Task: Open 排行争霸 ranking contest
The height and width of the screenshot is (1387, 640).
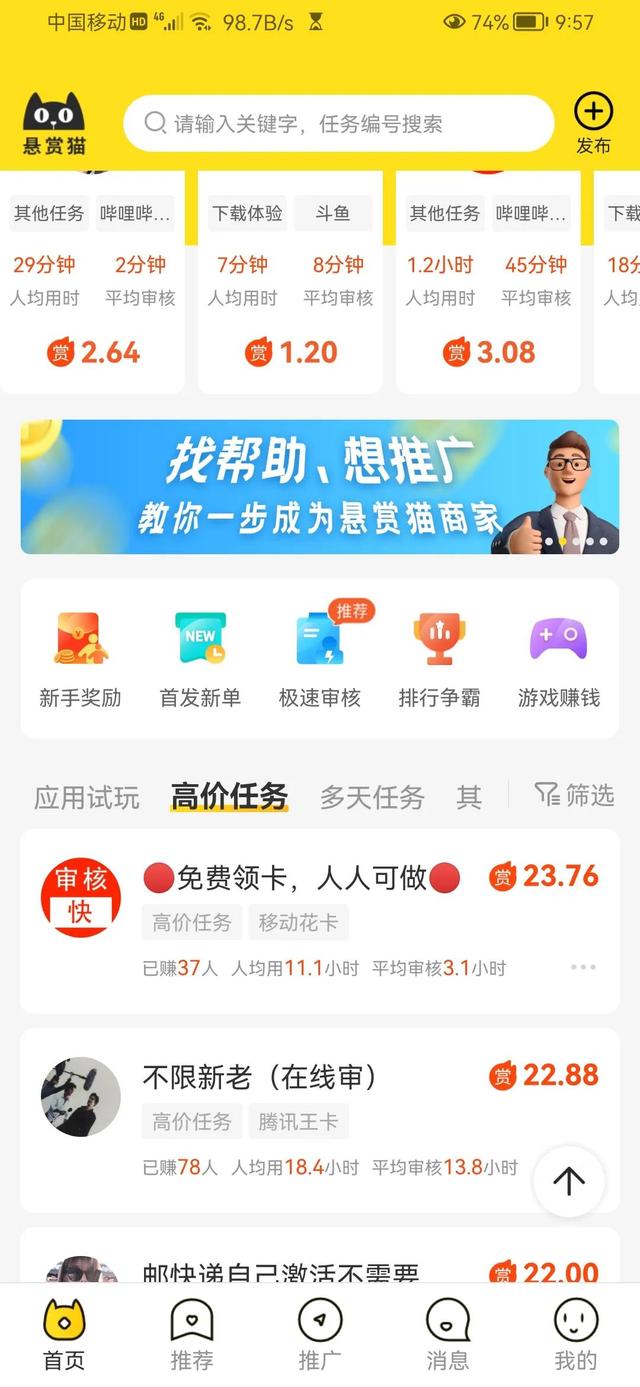Action: (x=439, y=658)
